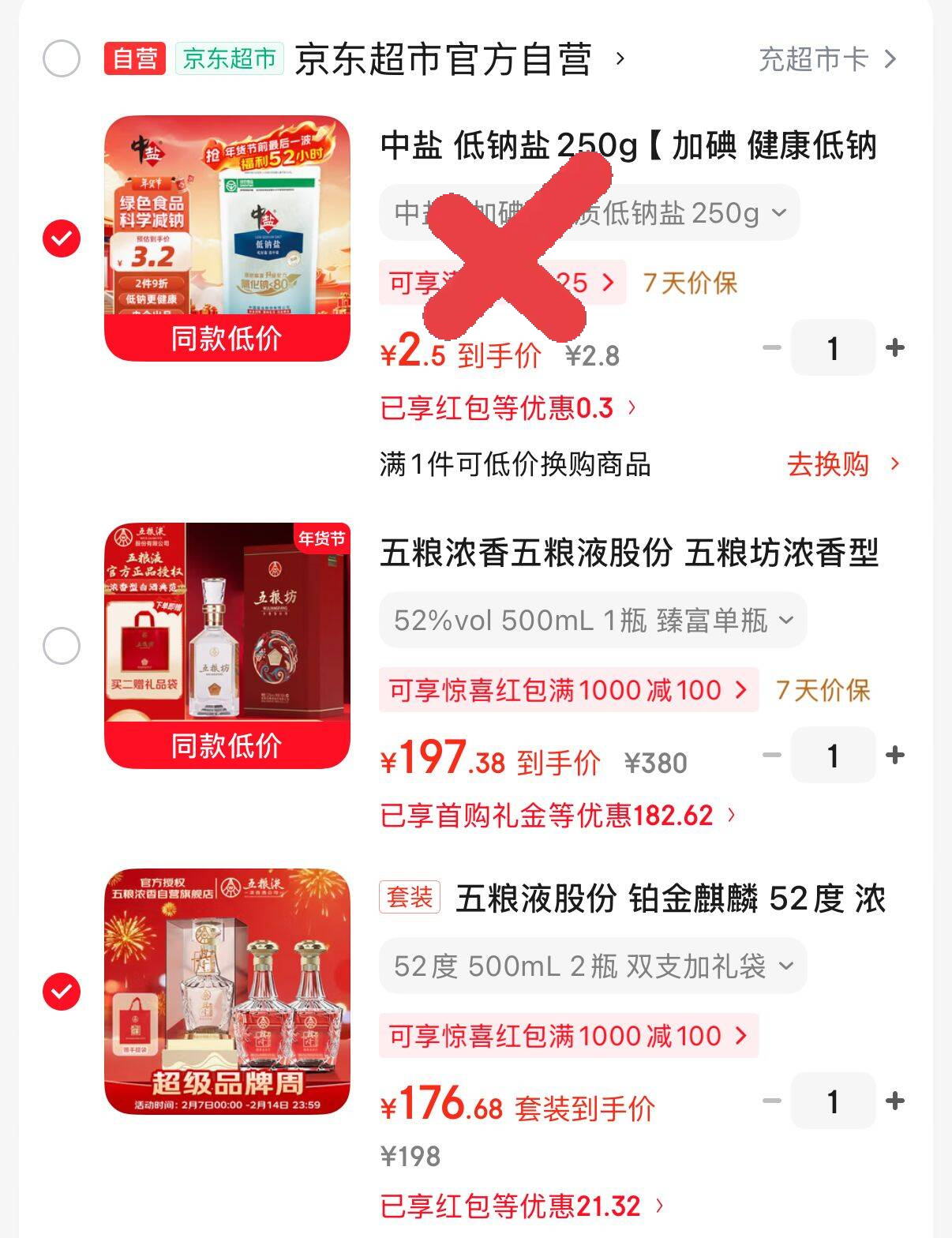Expand the 中盐 低钠盐 250g spec dropdown
This screenshot has width=952, height=1238.
click(x=589, y=212)
